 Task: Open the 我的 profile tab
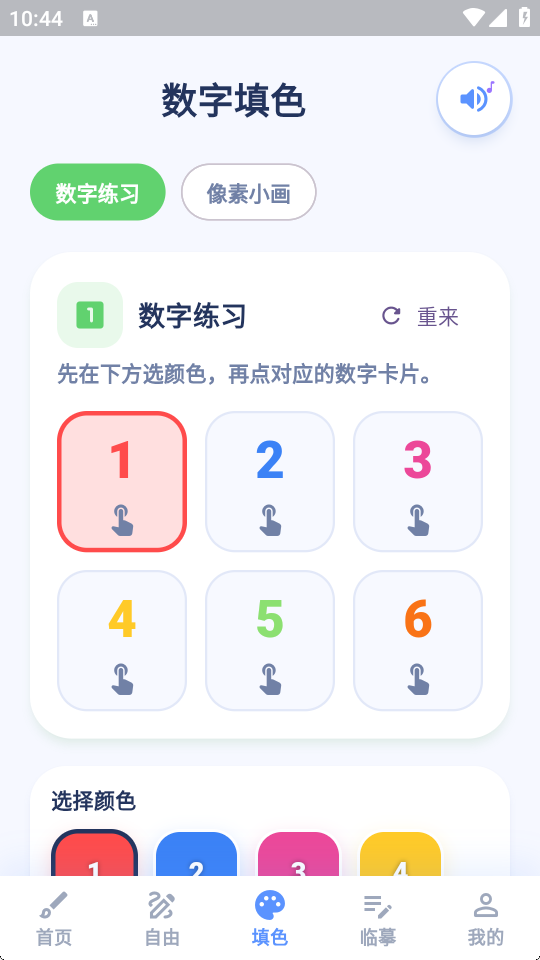pyautogui.click(x=486, y=919)
